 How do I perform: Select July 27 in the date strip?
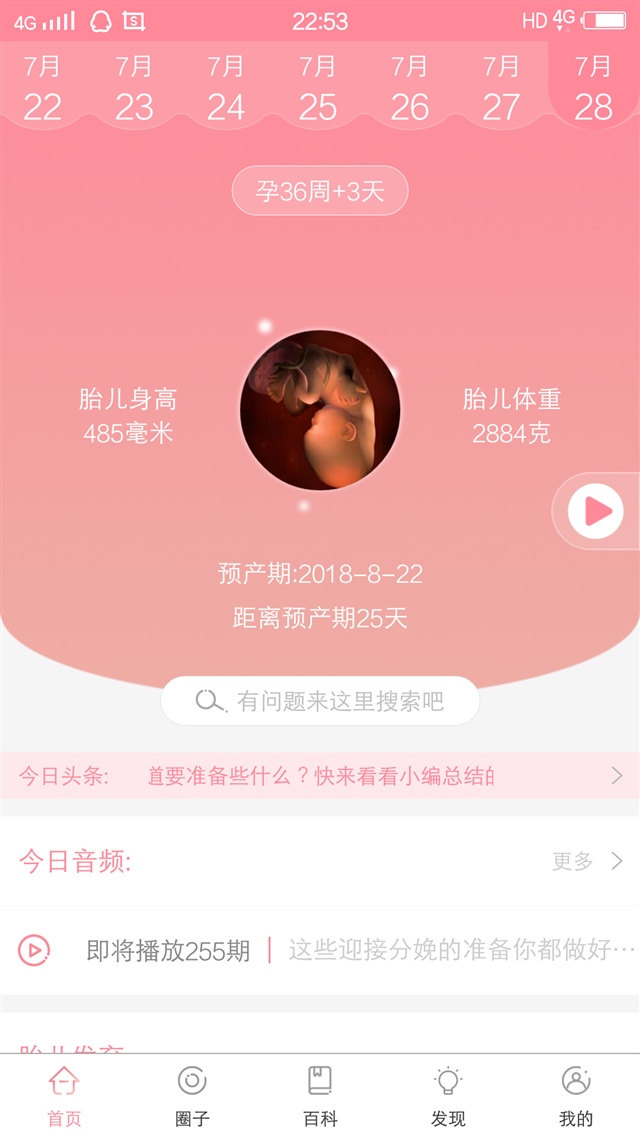click(x=502, y=88)
